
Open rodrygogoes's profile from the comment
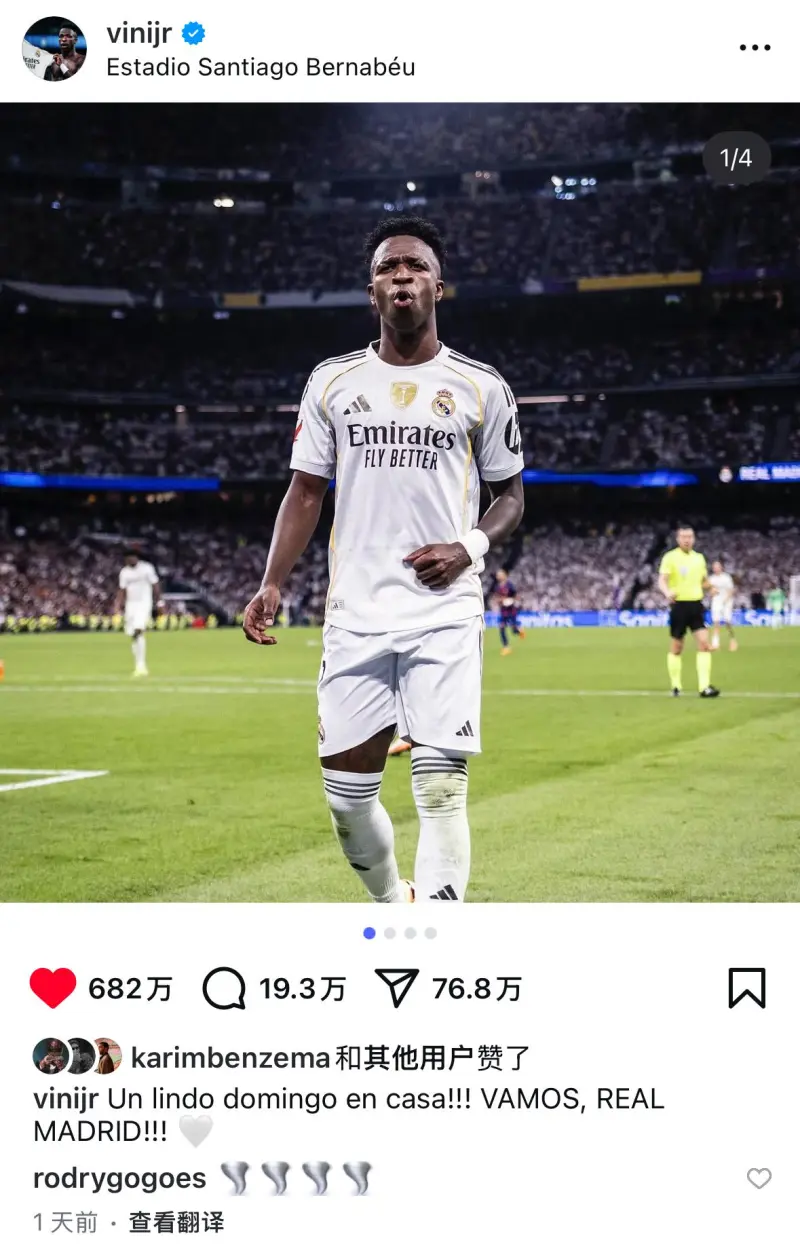(x=119, y=1178)
